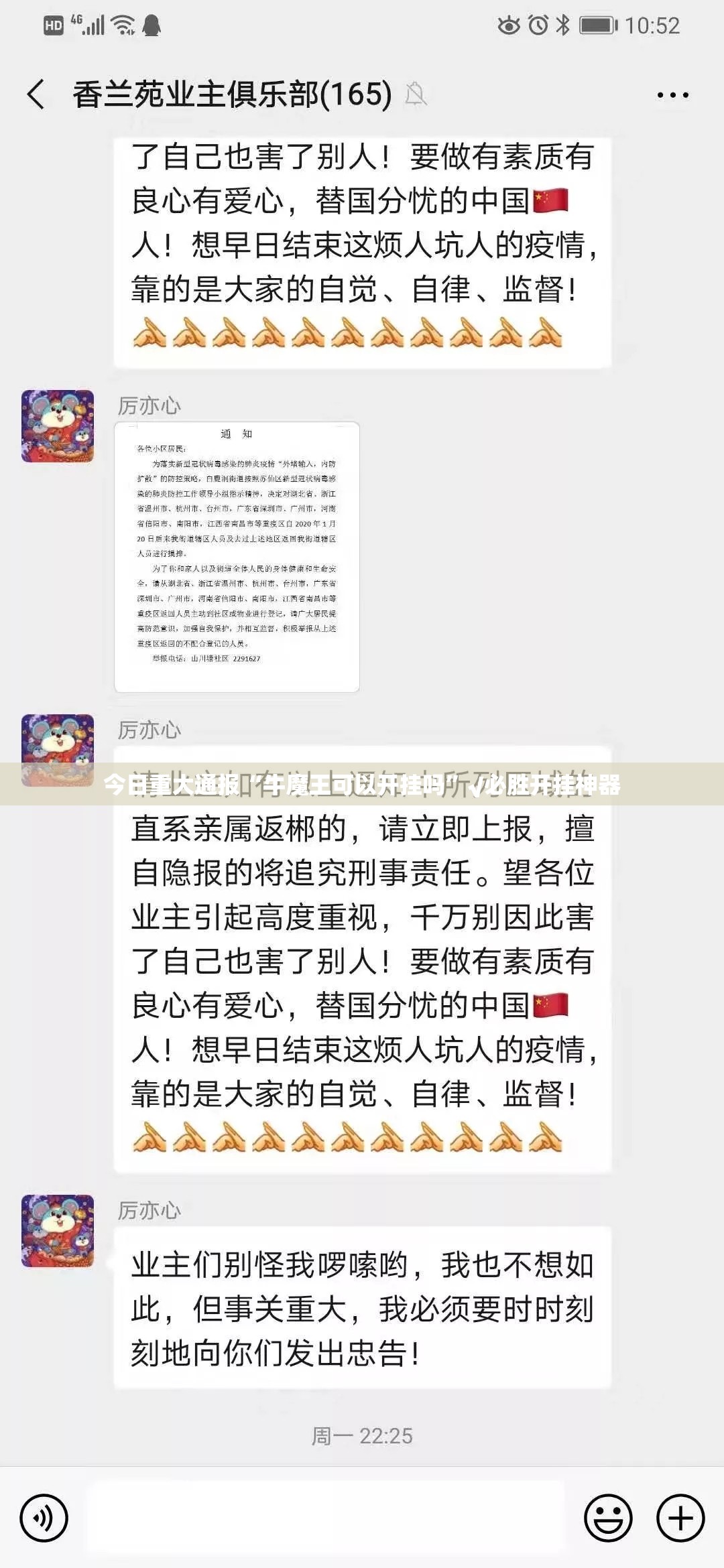Open the emoji sticker panel
Screen dimensions: 724x1568
608,1518
